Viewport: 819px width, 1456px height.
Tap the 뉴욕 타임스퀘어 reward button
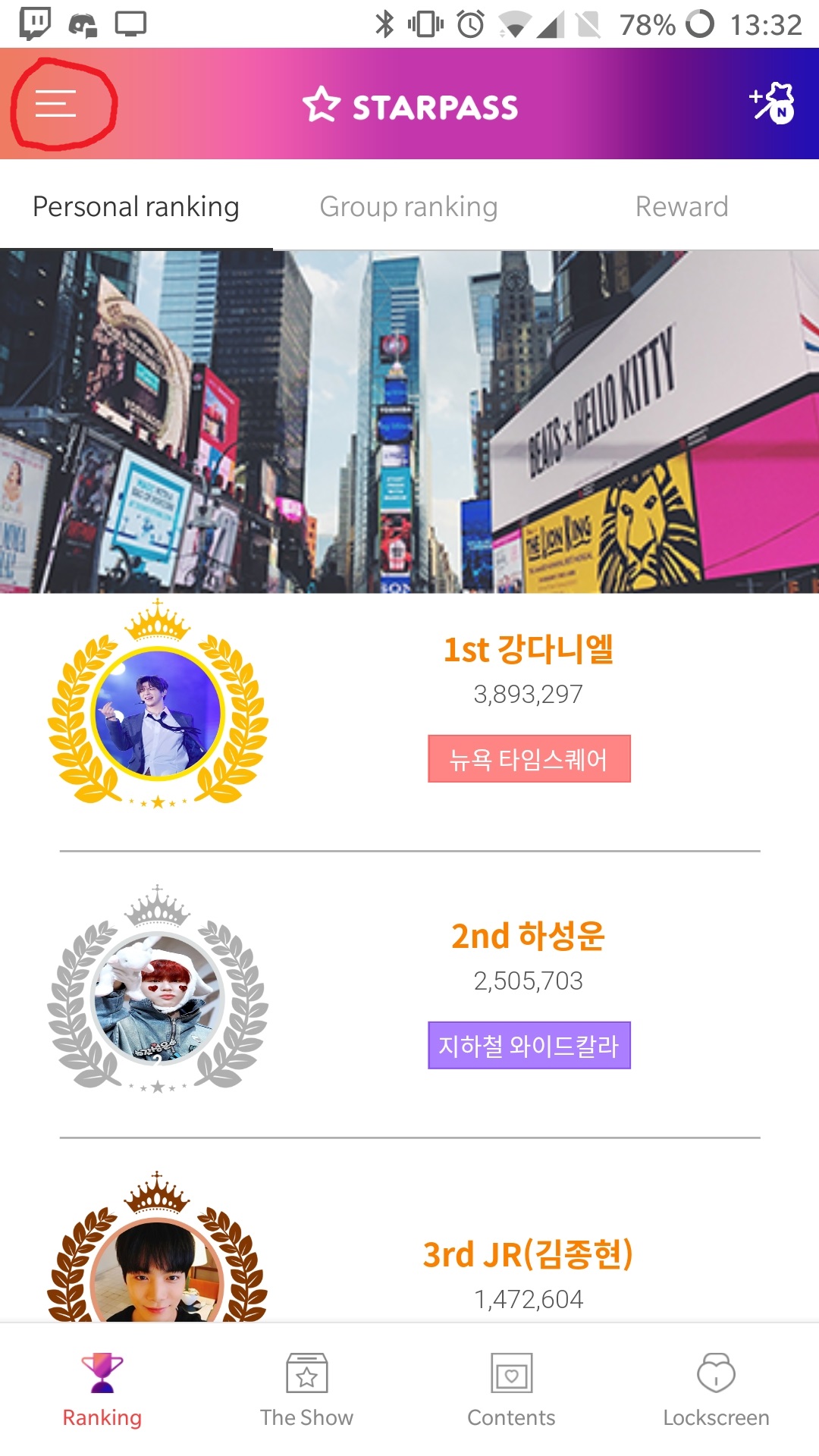click(x=529, y=758)
